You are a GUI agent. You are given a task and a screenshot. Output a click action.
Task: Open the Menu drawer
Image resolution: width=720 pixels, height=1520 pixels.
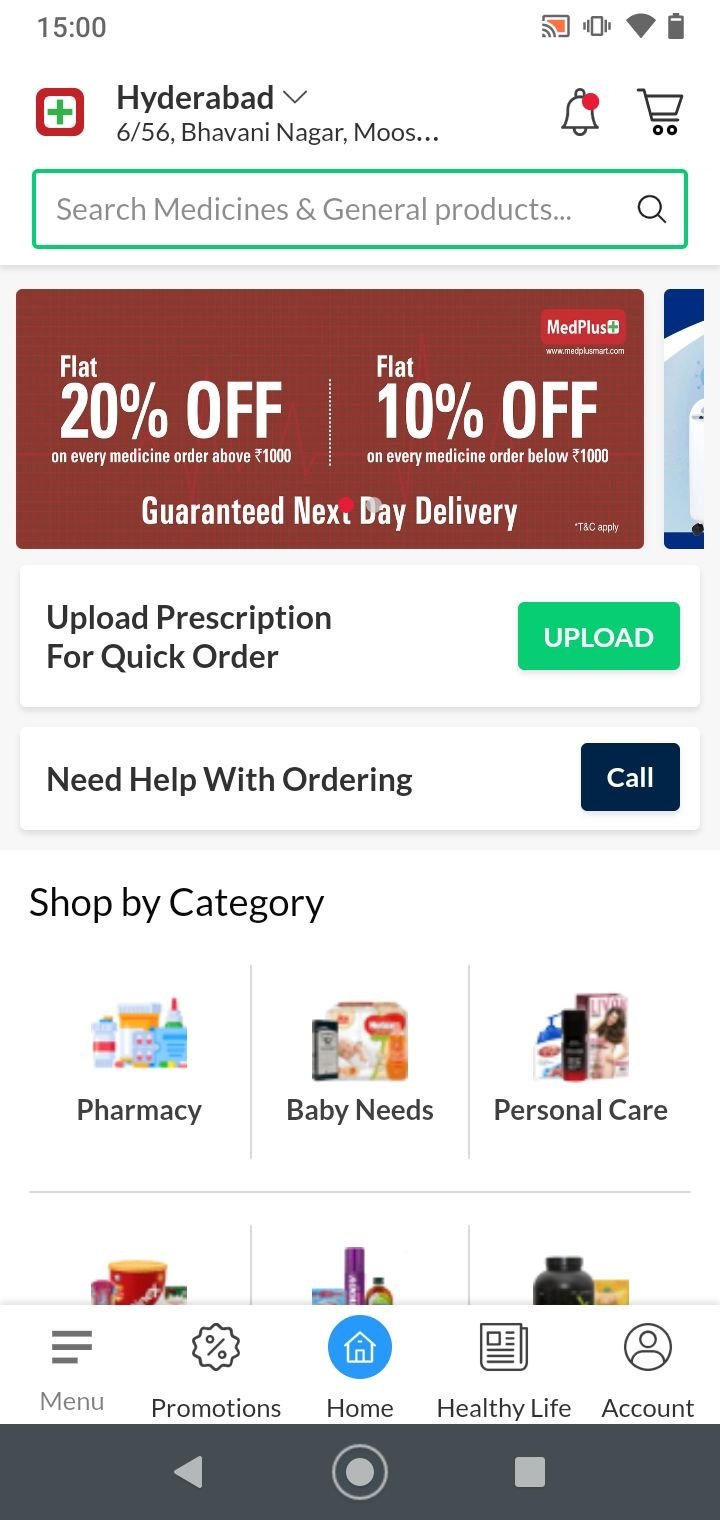point(72,1366)
